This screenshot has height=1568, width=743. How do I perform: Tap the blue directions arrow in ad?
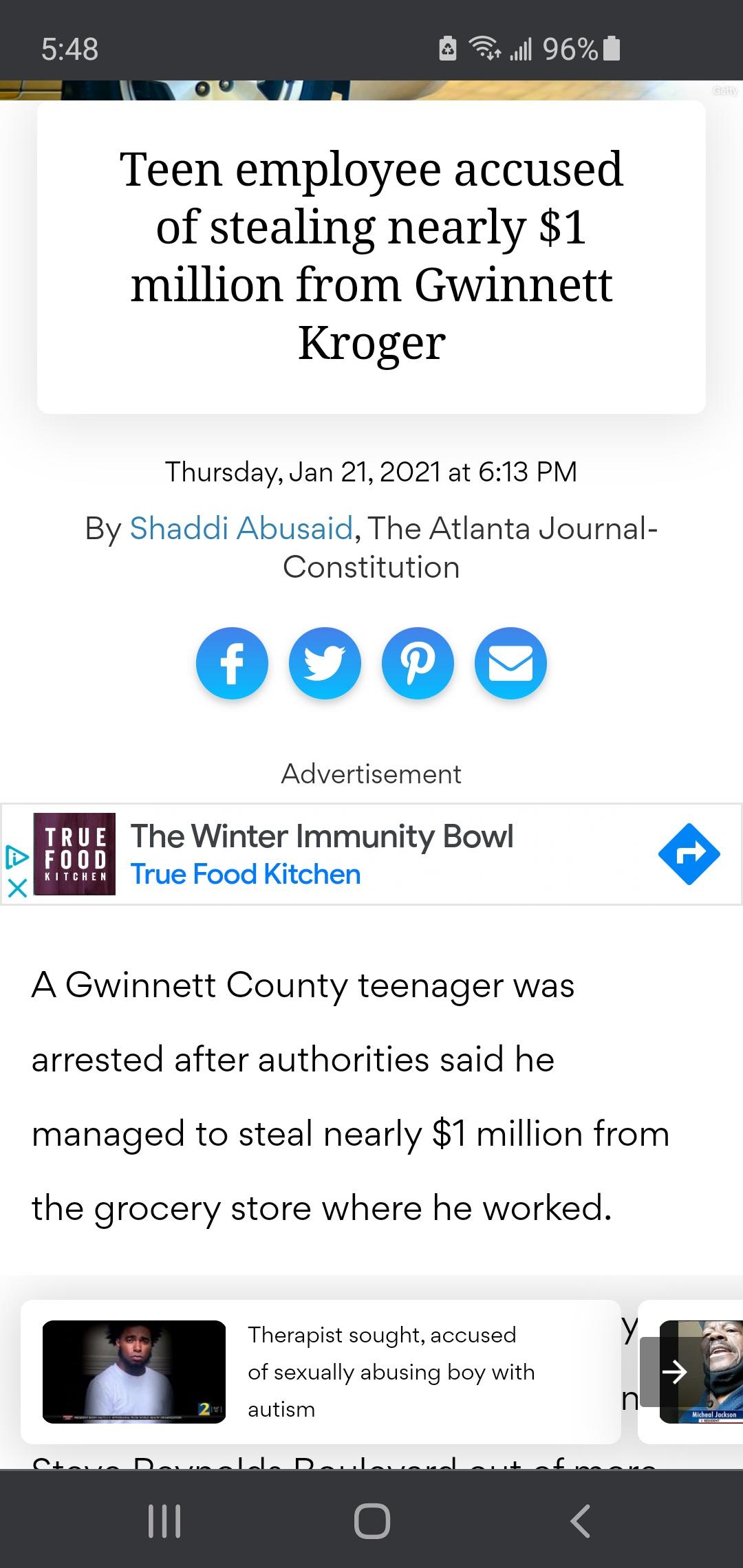[x=689, y=854]
